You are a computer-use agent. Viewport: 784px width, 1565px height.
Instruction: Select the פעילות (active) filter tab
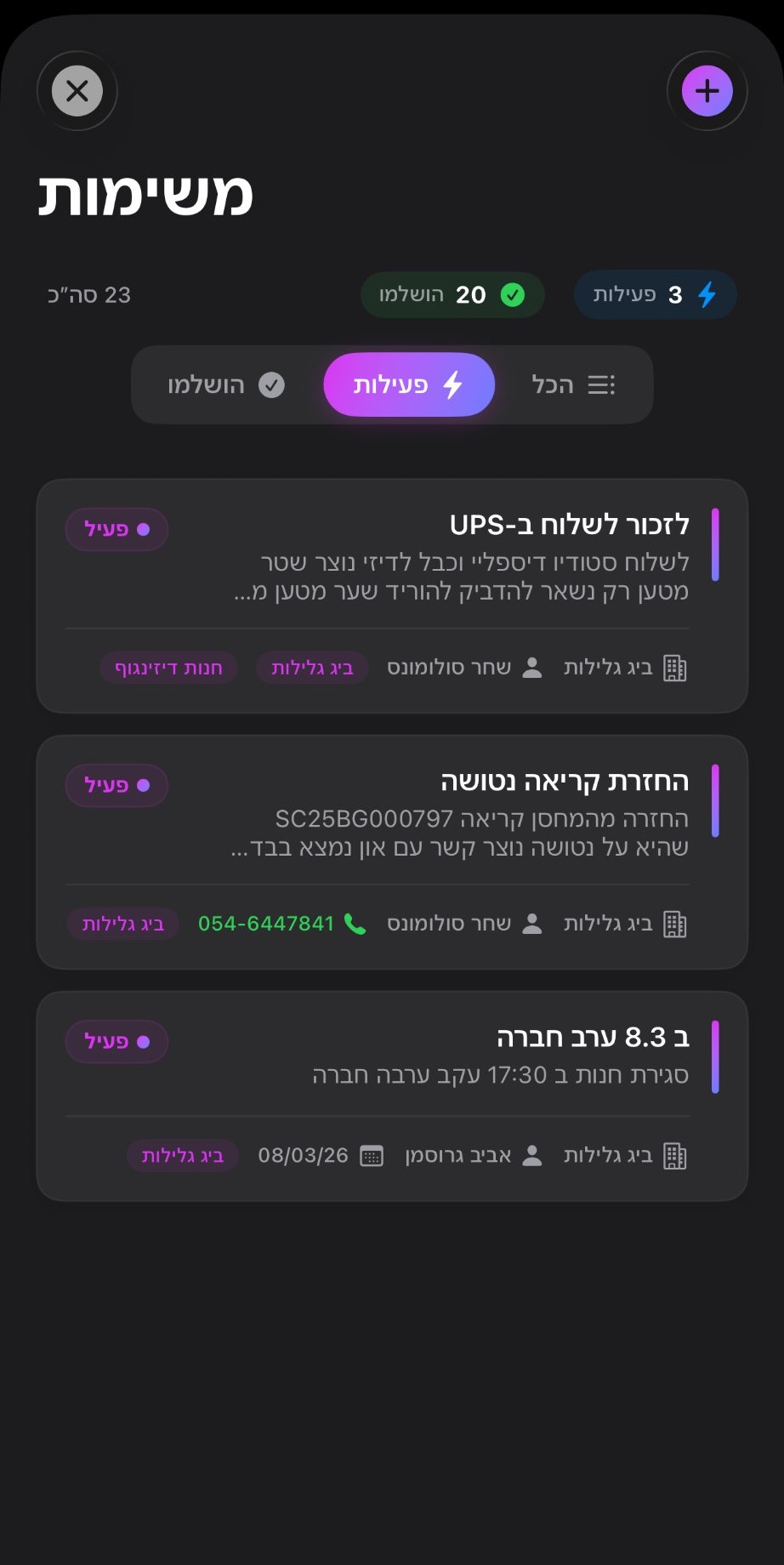coord(409,385)
